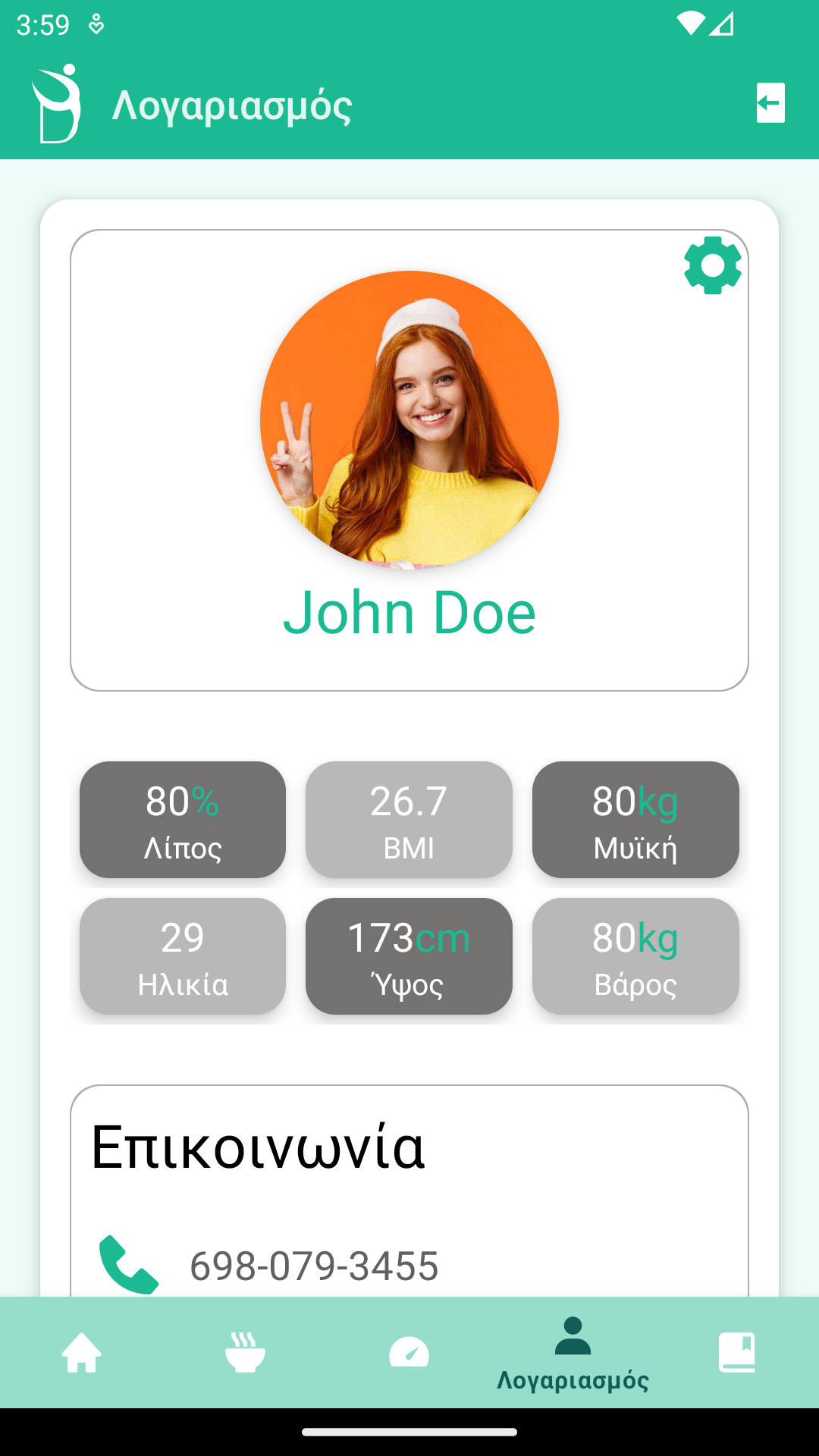Screen dimensions: 819x1456
Task: Tap the logout icon in the app bar
Action: 770,103
